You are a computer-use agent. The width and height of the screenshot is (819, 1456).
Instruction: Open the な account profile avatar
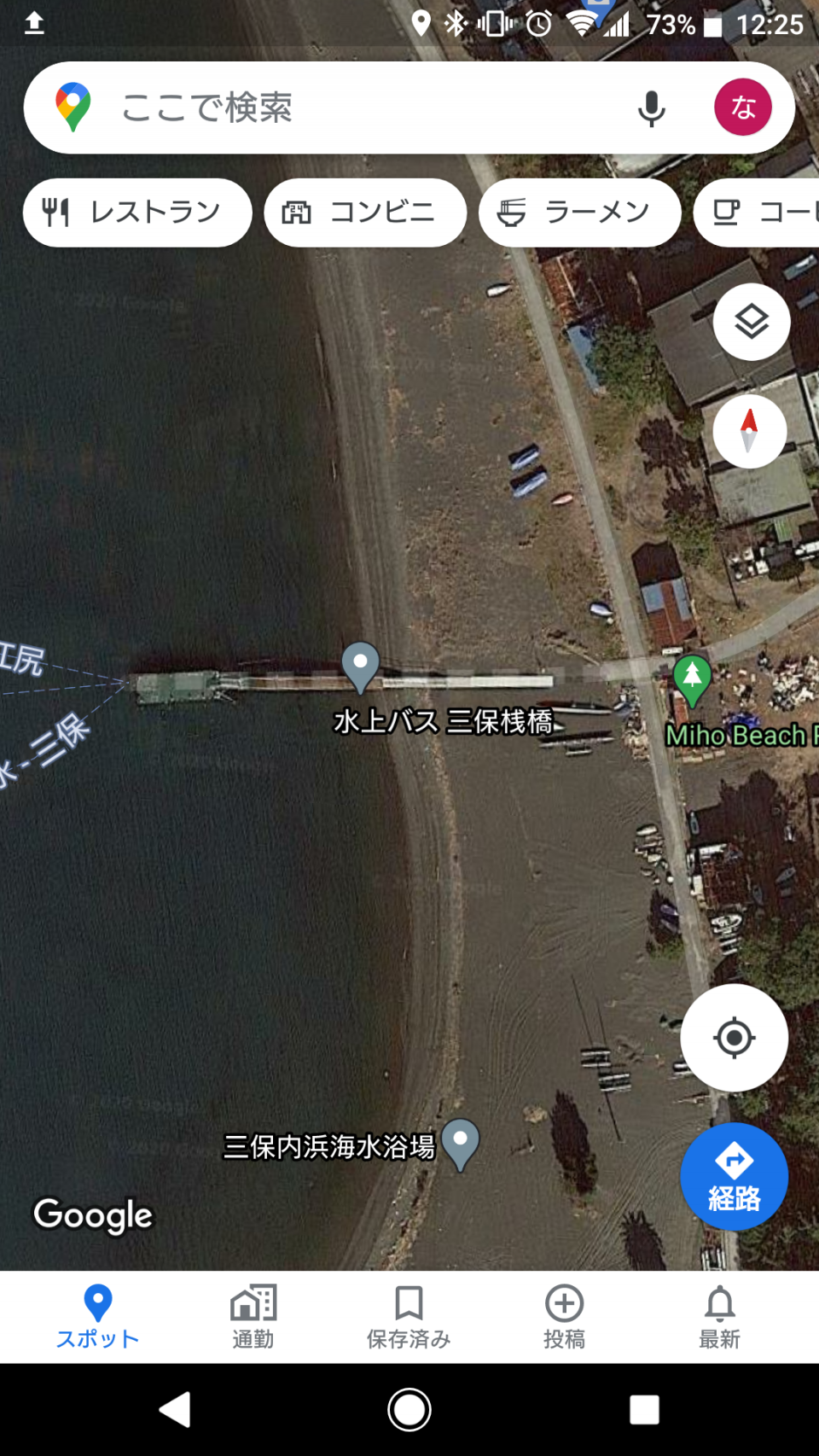742,108
